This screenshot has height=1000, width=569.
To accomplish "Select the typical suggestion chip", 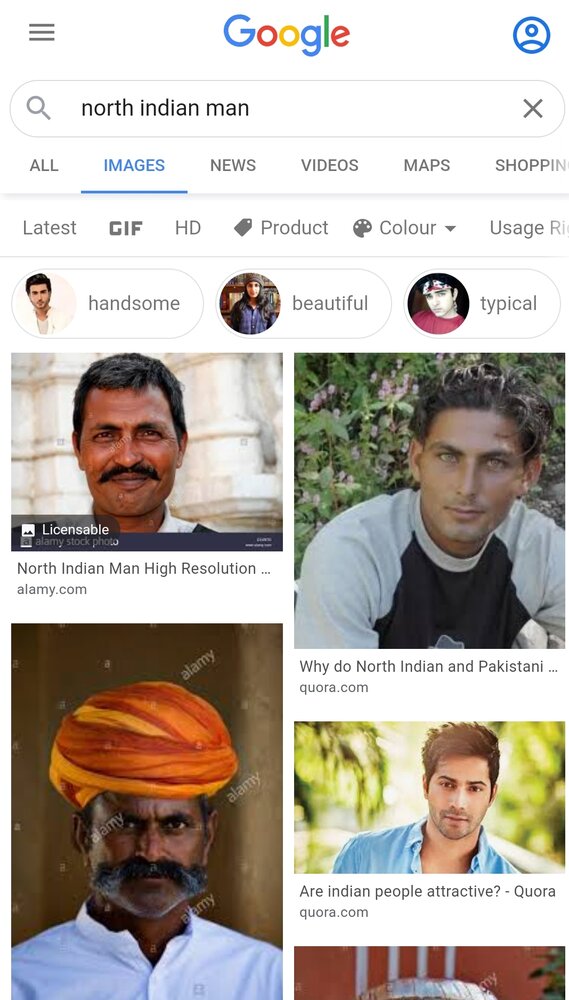I will (x=482, y=304).
